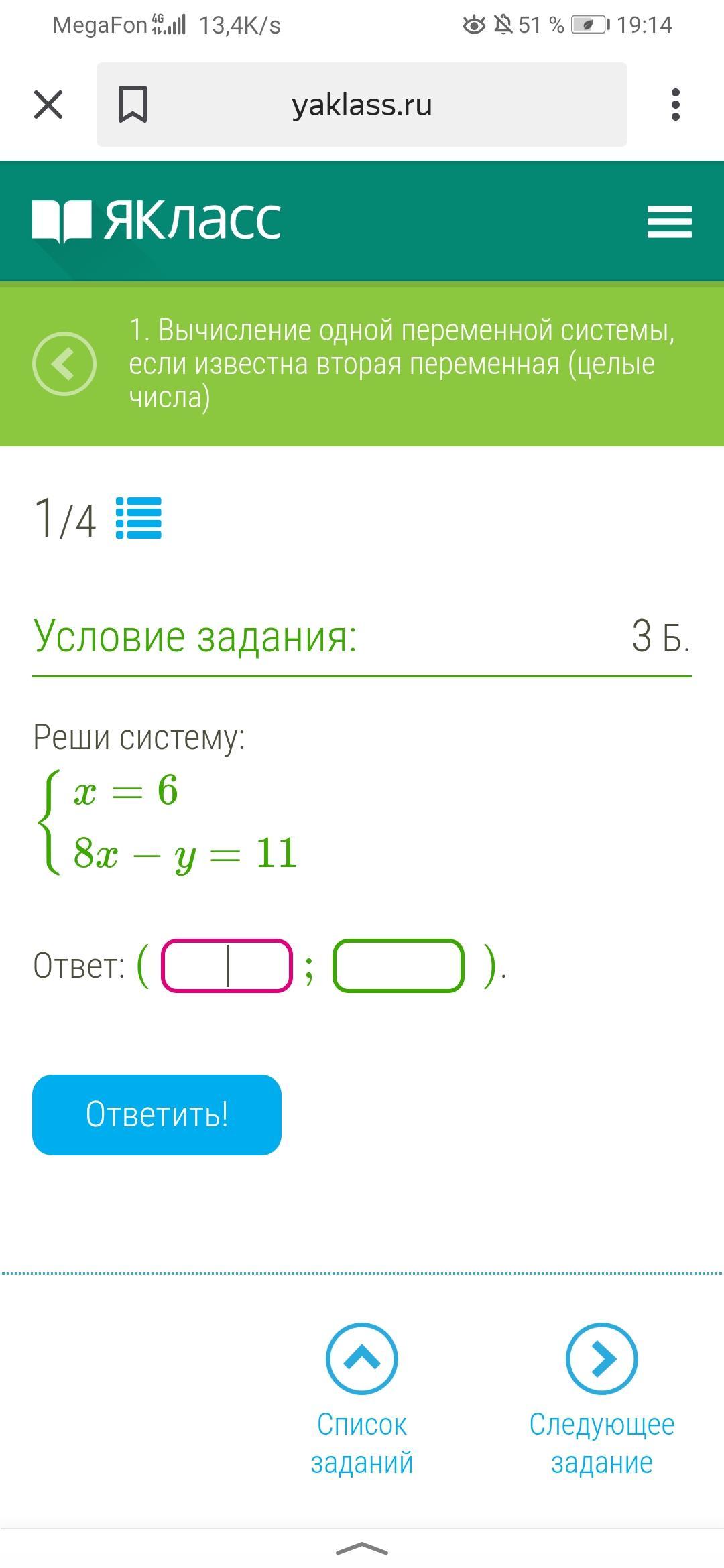Close the browser tab with X
Viewport: 724px width, 1568px height.
click(48, 105)
